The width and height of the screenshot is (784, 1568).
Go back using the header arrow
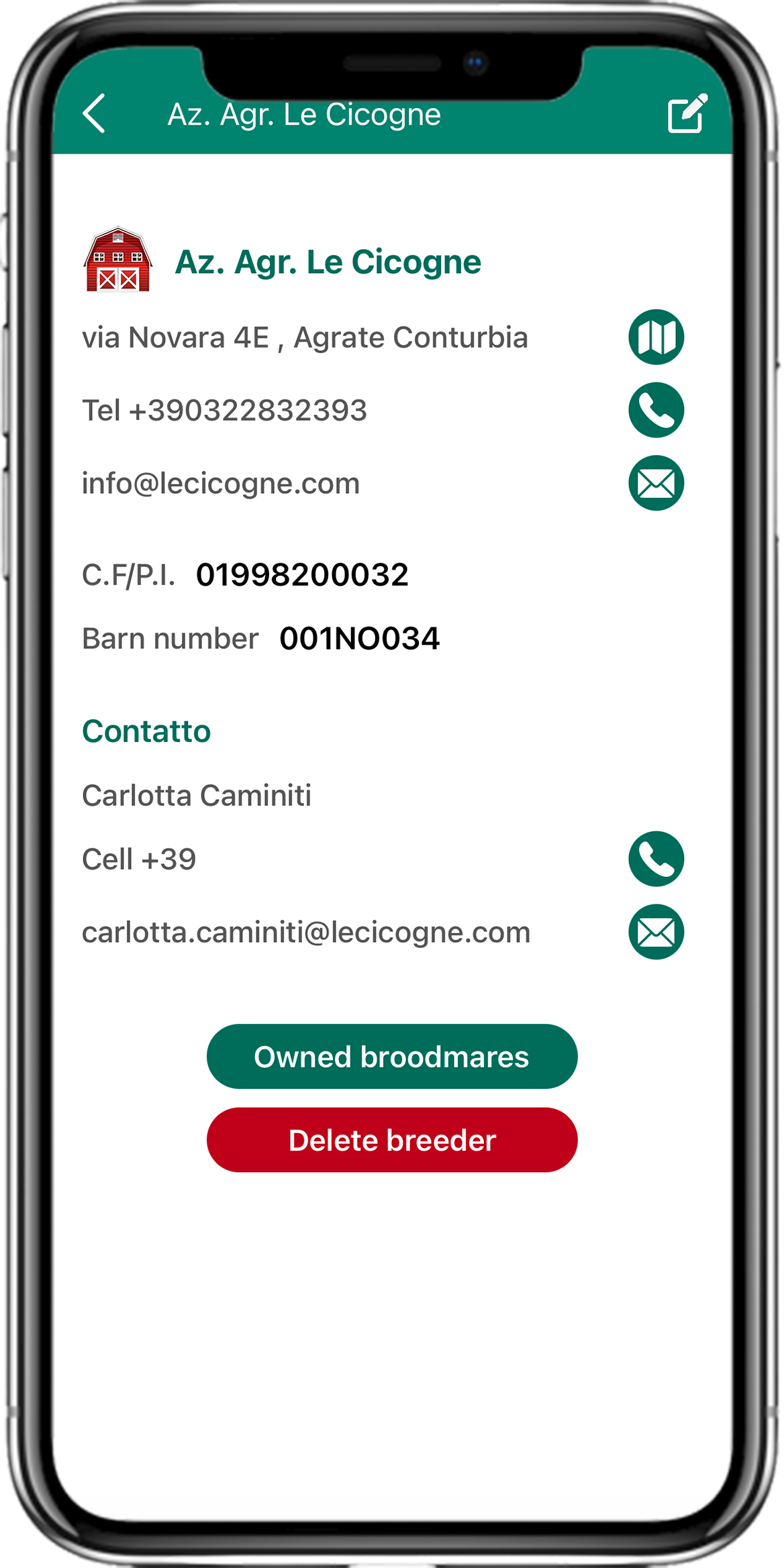pos(94,113)
